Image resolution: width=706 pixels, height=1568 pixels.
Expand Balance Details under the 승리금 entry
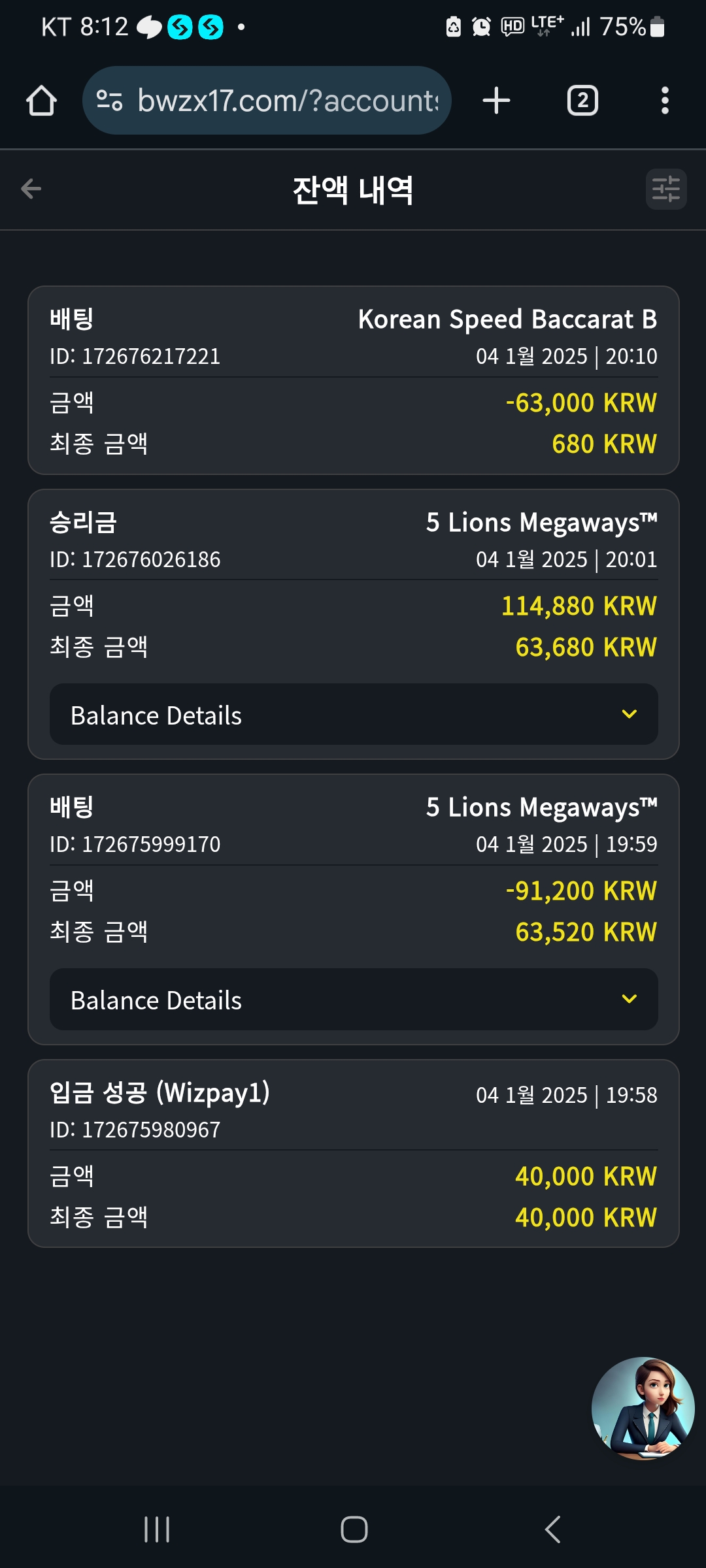[354, 714]
